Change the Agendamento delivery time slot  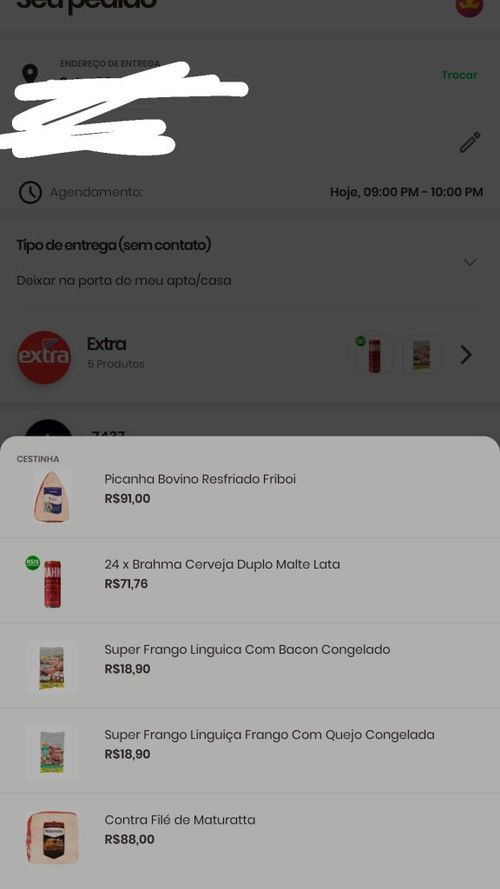[x=250, y=192]
